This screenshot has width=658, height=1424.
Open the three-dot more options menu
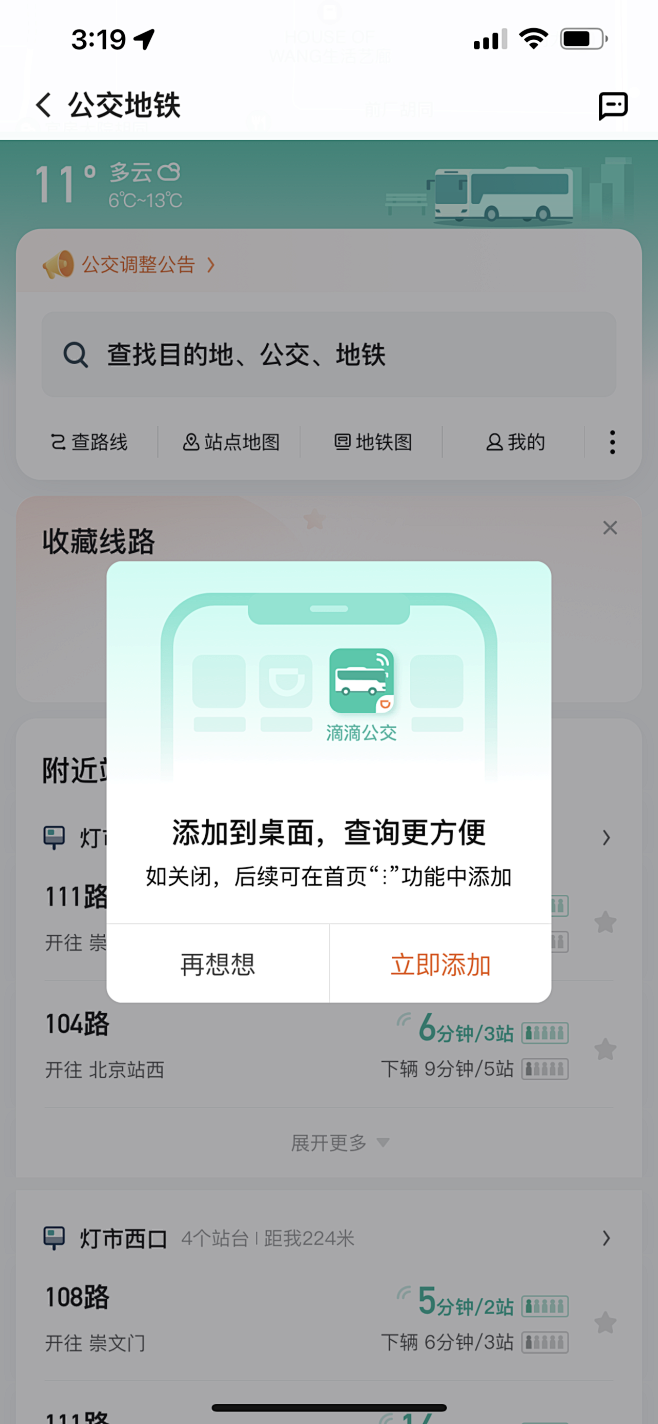(x=612, y=442)
